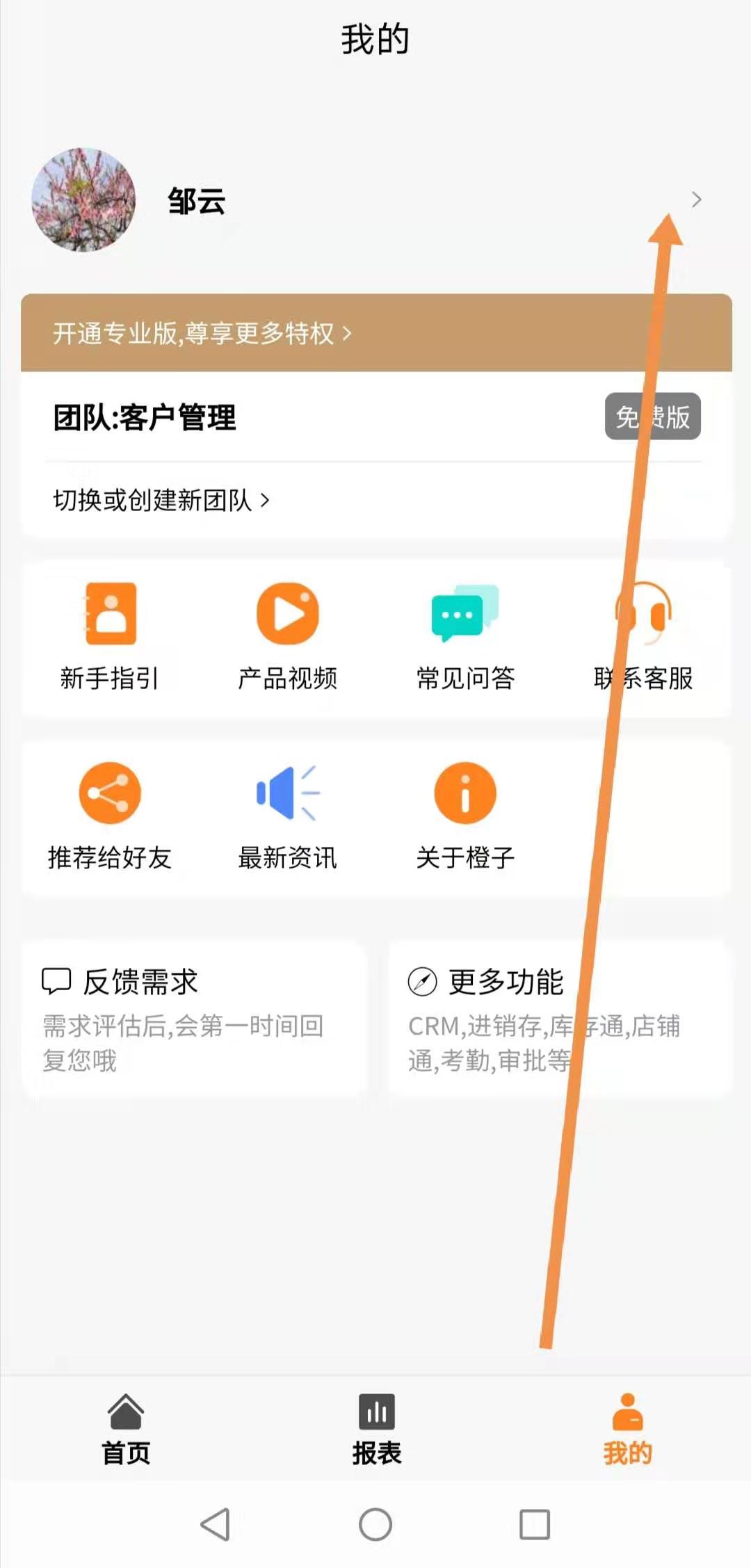Tap the system back button

216,1525
